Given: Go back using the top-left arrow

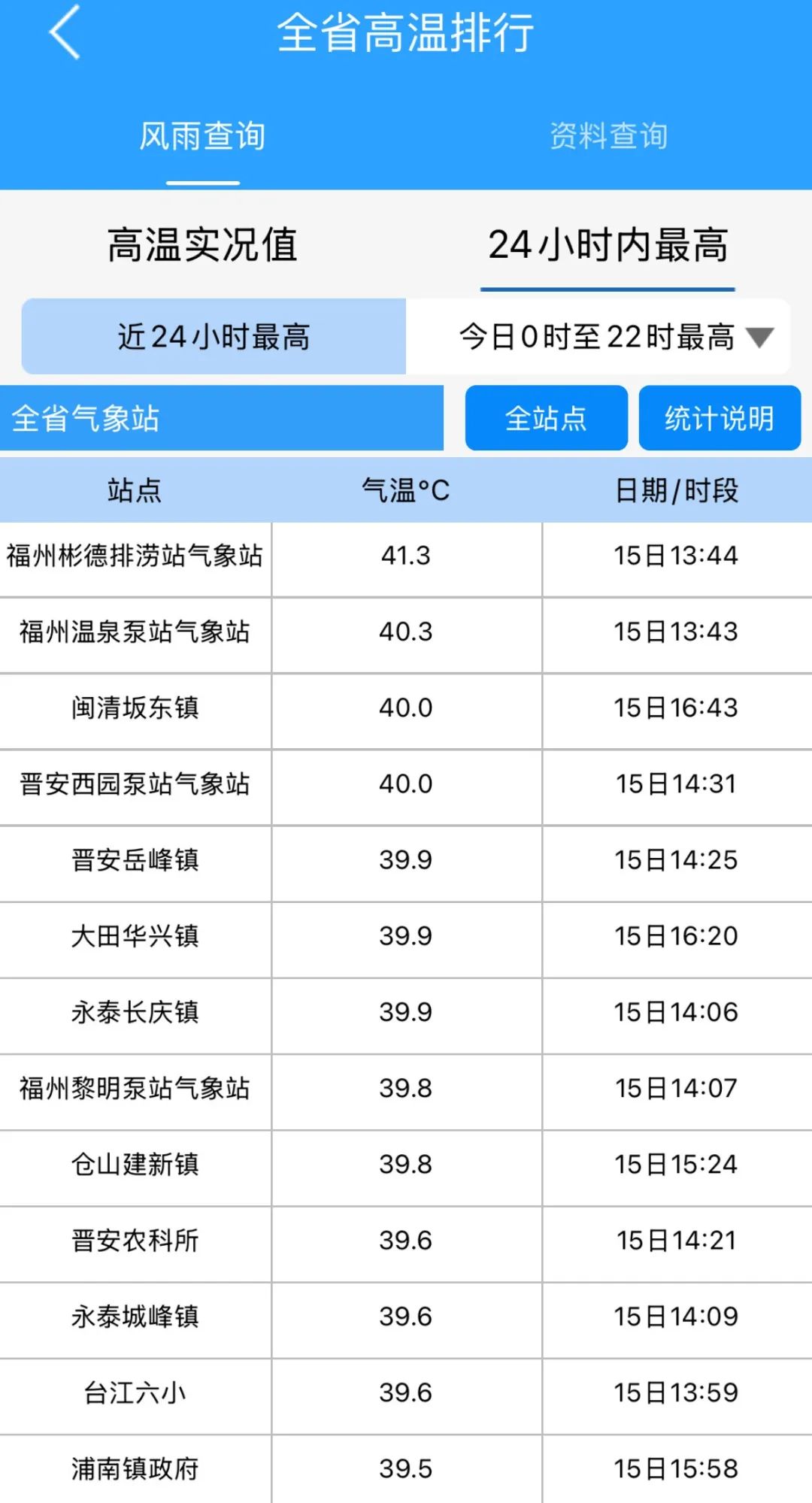Looking at the screenshot, I should tap(65, 32).
